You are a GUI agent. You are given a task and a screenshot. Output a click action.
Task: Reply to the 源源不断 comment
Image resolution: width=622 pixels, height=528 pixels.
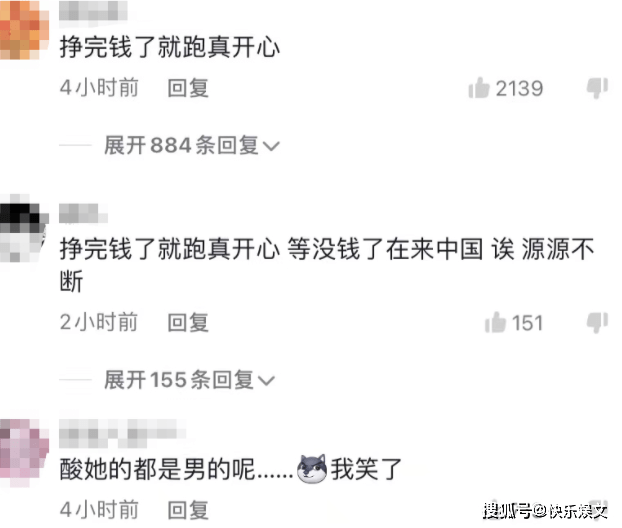pyautogui.click(x=188, y=322)
